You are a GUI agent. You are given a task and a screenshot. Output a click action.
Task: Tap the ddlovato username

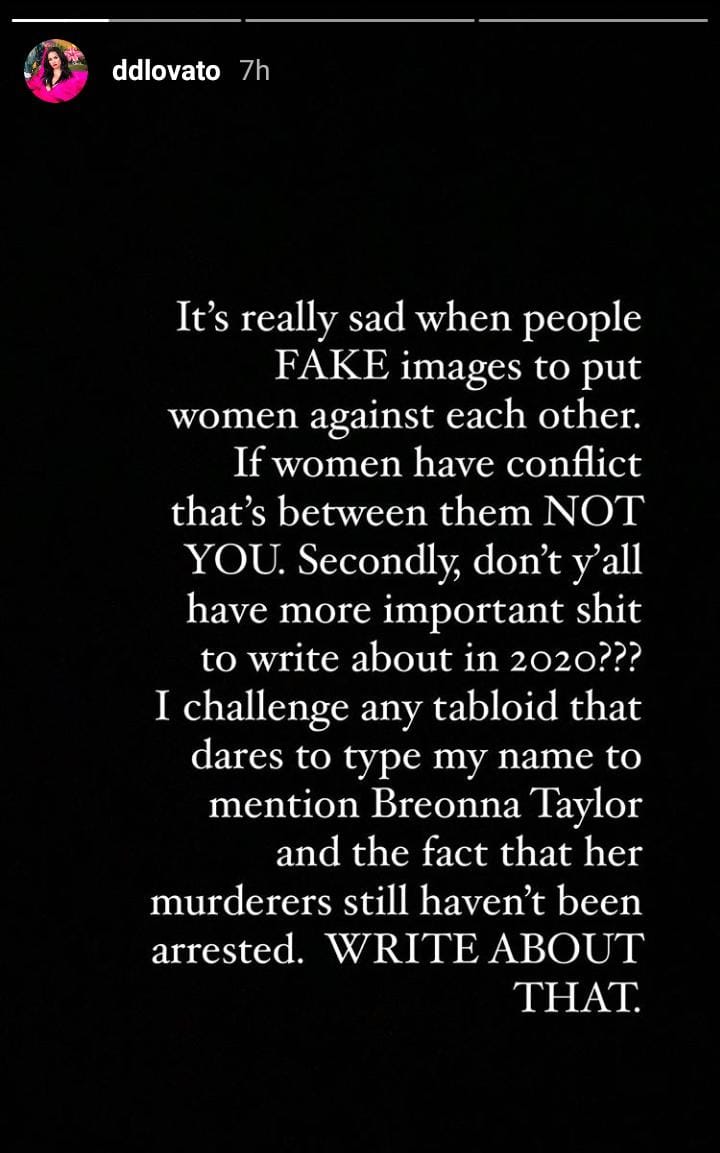pos(166,71)
